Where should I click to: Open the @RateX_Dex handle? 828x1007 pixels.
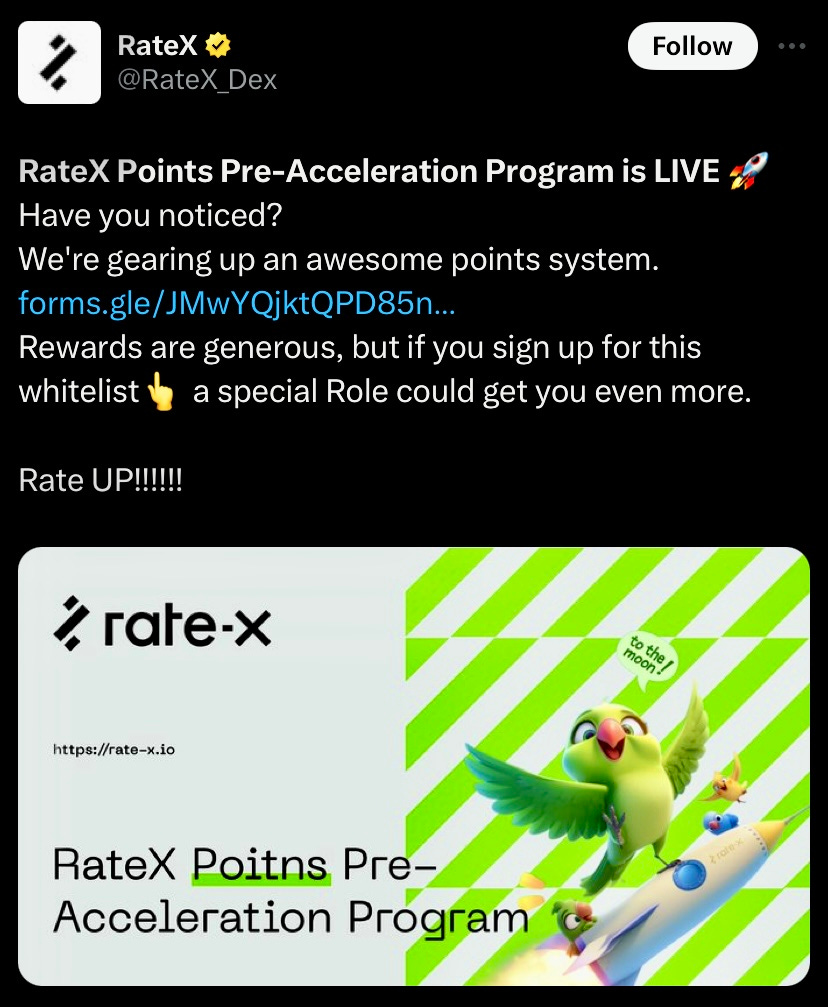[x=197, y=80]
